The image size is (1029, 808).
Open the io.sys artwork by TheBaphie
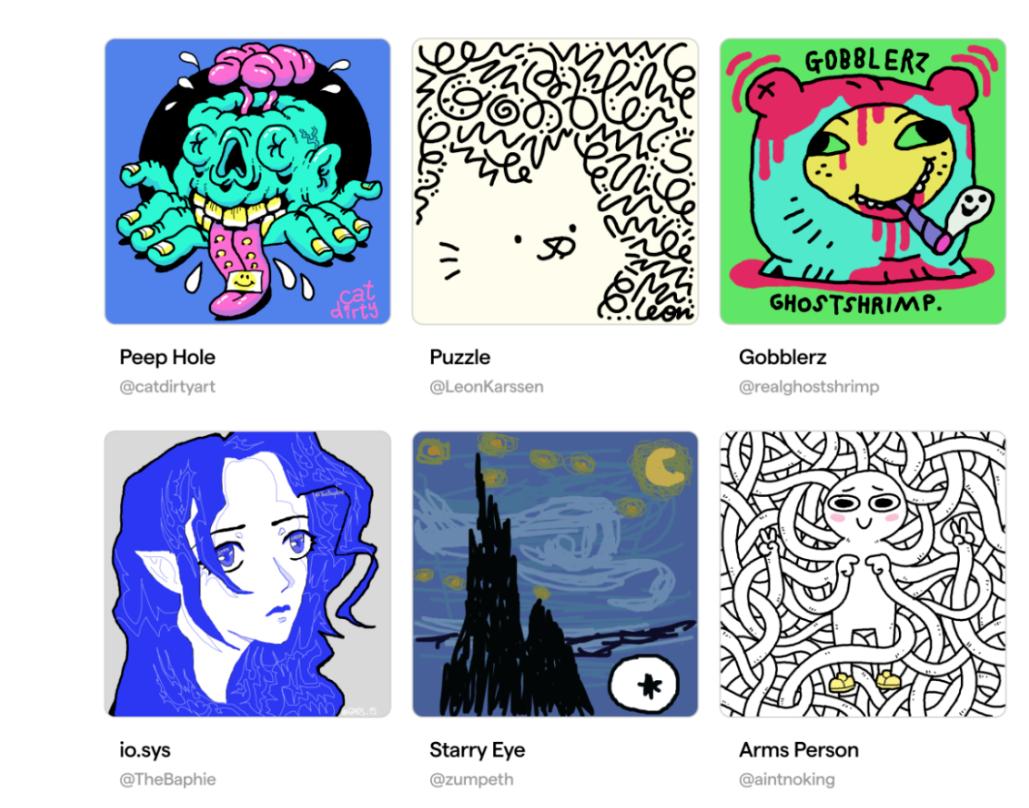tap(247, 574)
